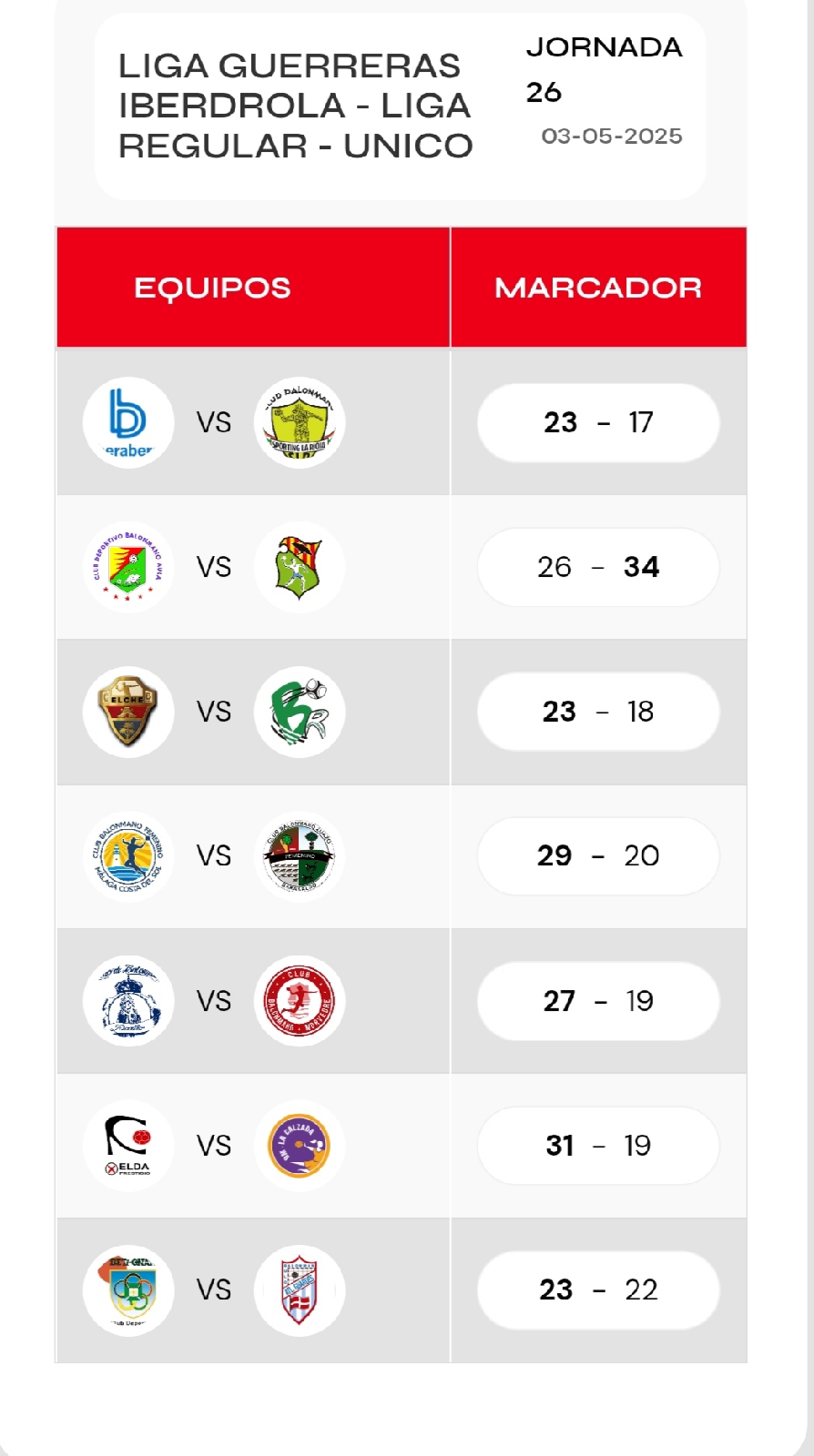
Task: Open the Elche team crest
Action: pos(128,712)
